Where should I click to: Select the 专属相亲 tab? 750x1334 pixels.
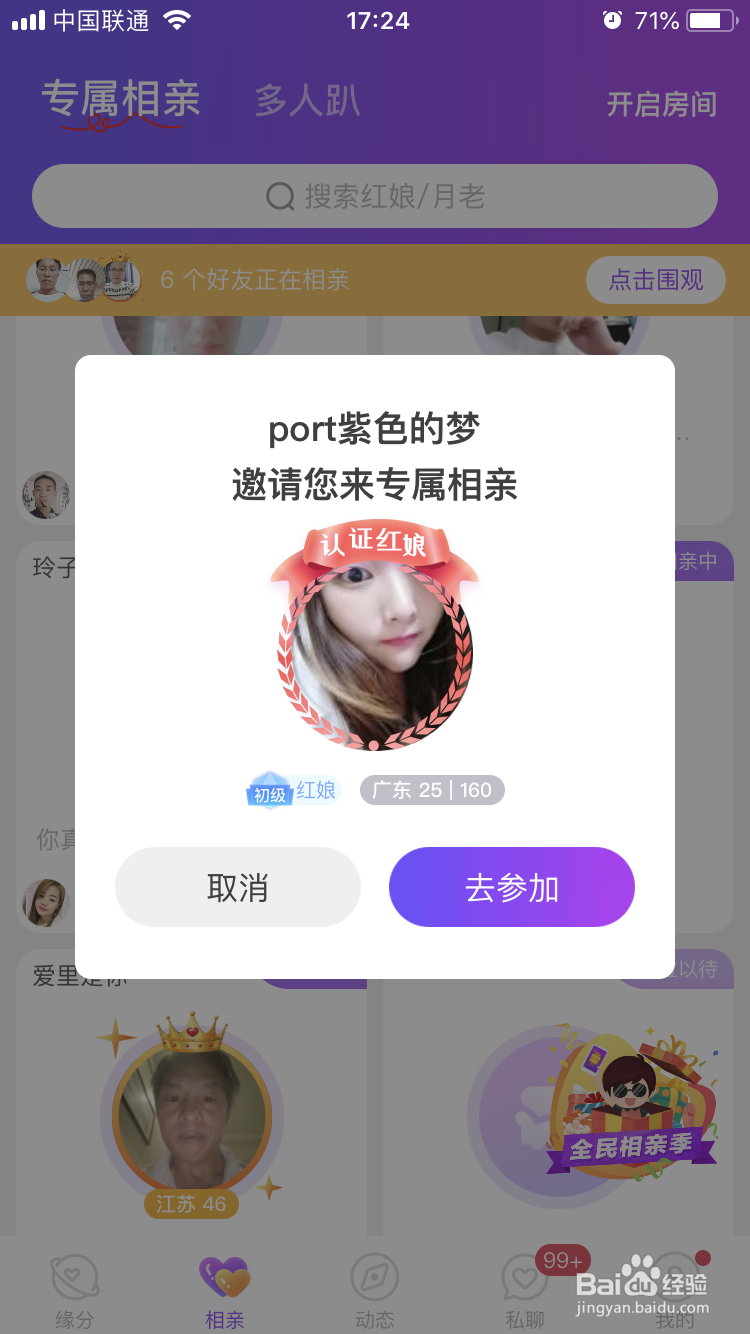(x=122, y=100)
